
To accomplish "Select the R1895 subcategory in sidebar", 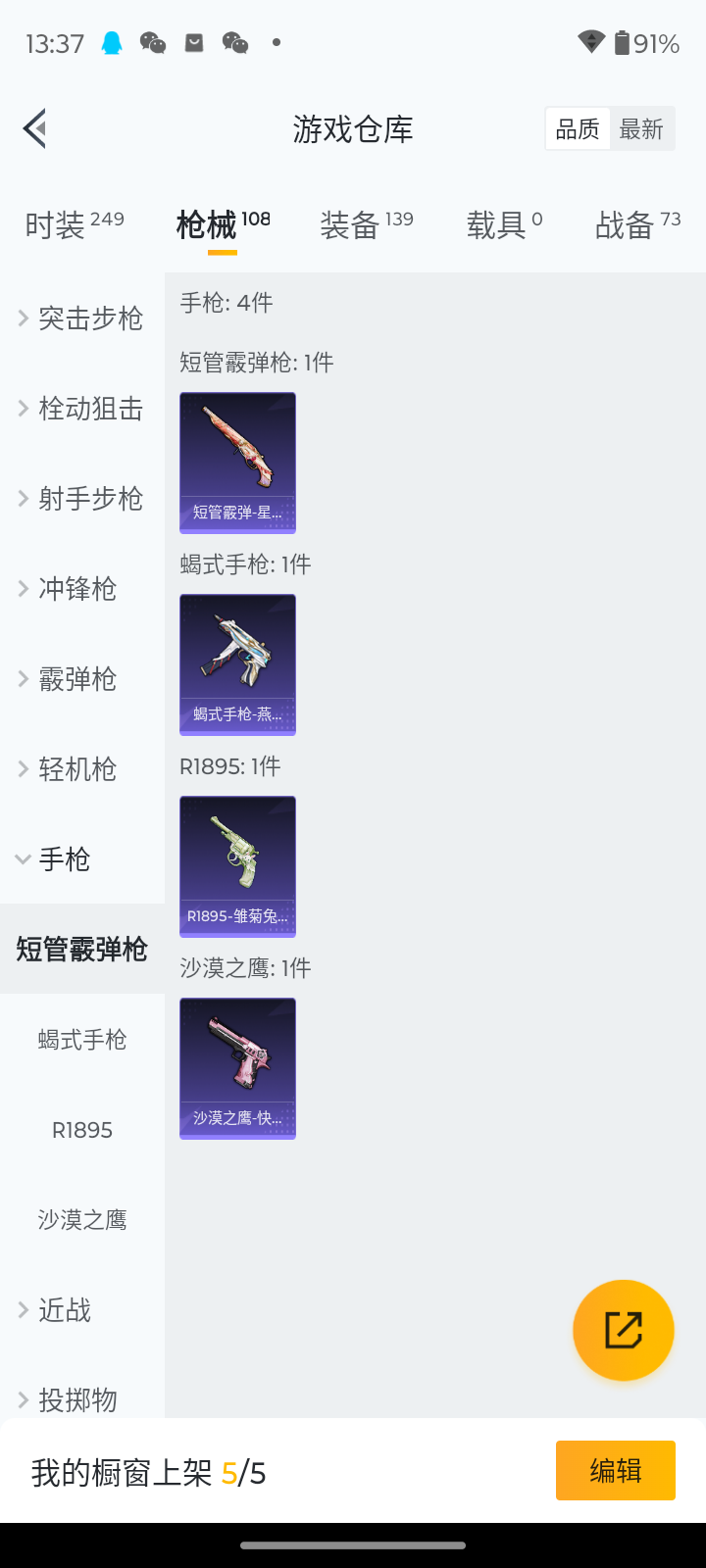I will tap(82, 1130).
